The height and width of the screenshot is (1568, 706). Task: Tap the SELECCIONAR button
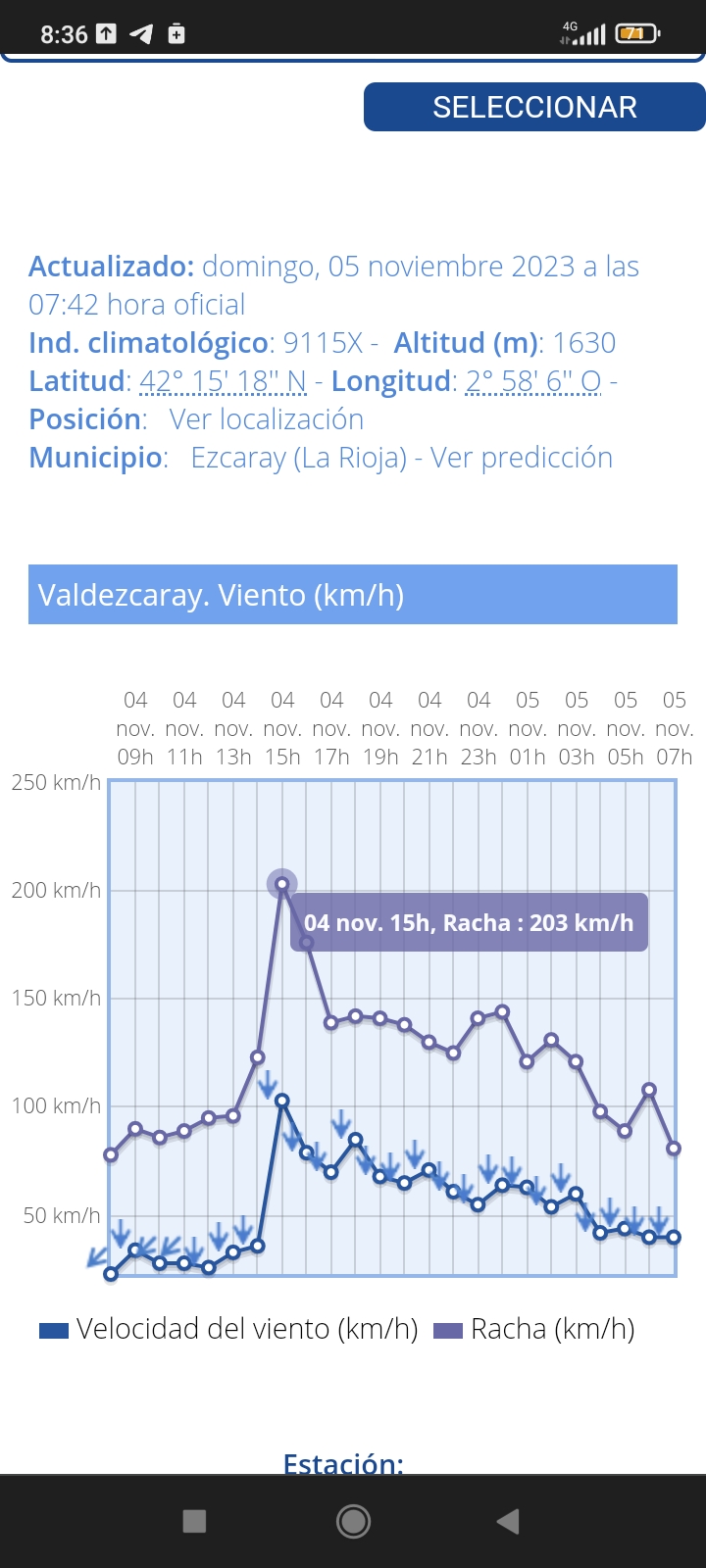(x=534, y=107)
